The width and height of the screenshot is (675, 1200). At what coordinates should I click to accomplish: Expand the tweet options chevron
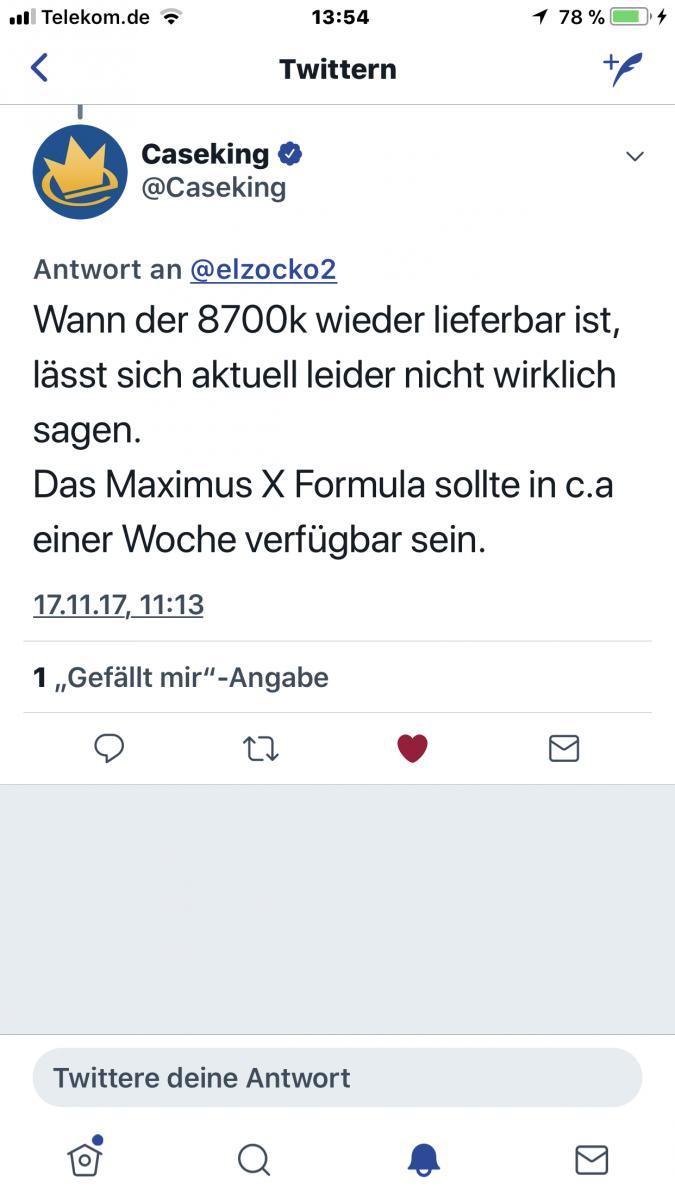pyautogui.click(x=634, y=156)
